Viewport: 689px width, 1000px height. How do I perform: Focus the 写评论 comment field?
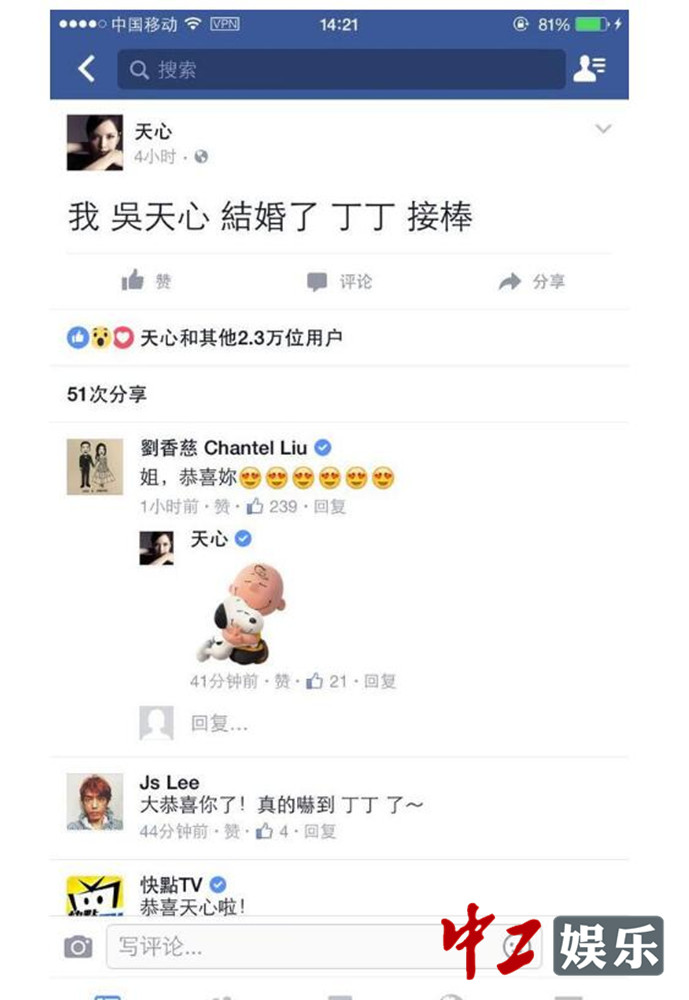pos(280,946)
